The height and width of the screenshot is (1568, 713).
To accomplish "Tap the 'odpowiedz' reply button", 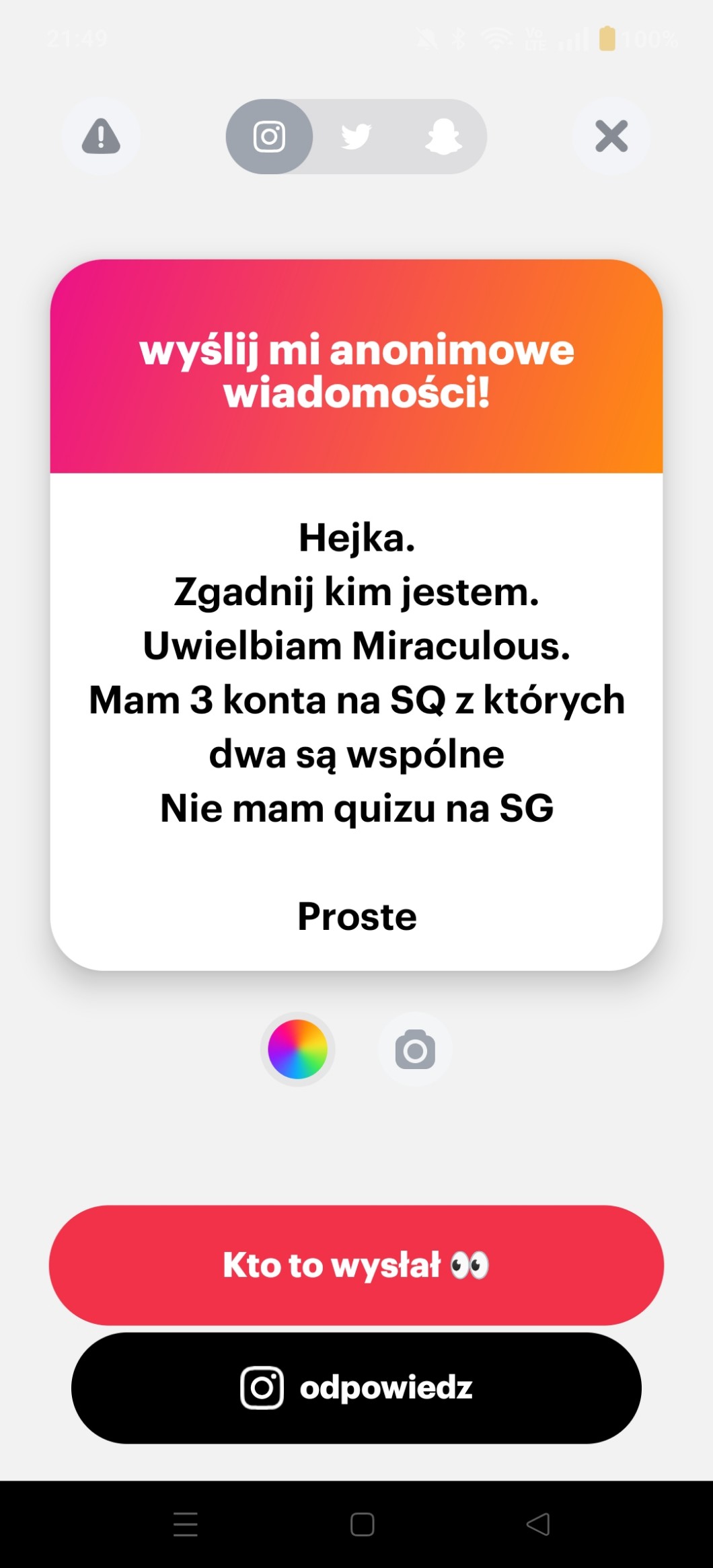I will [x=356, y=1388].
